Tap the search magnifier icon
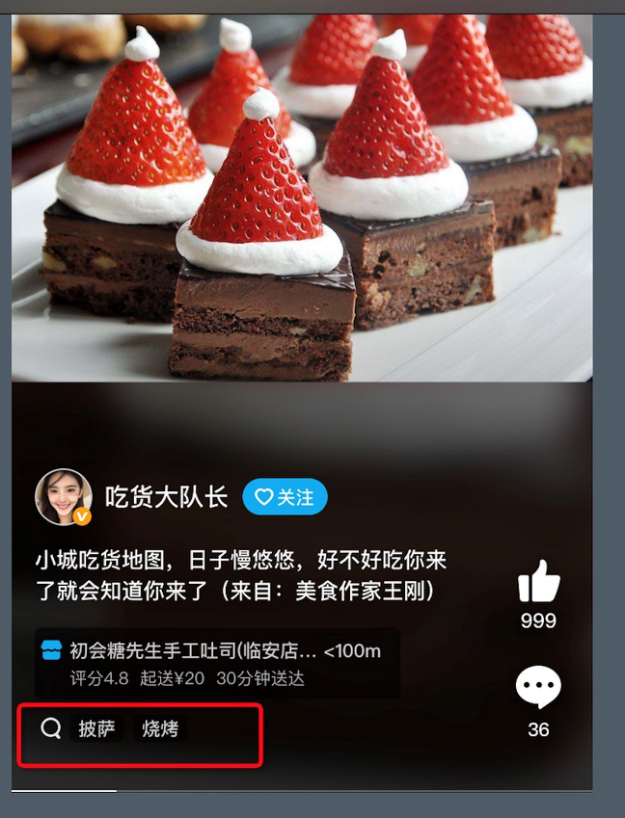The height and width of the screenshot is (818, 625). point(51,729)
